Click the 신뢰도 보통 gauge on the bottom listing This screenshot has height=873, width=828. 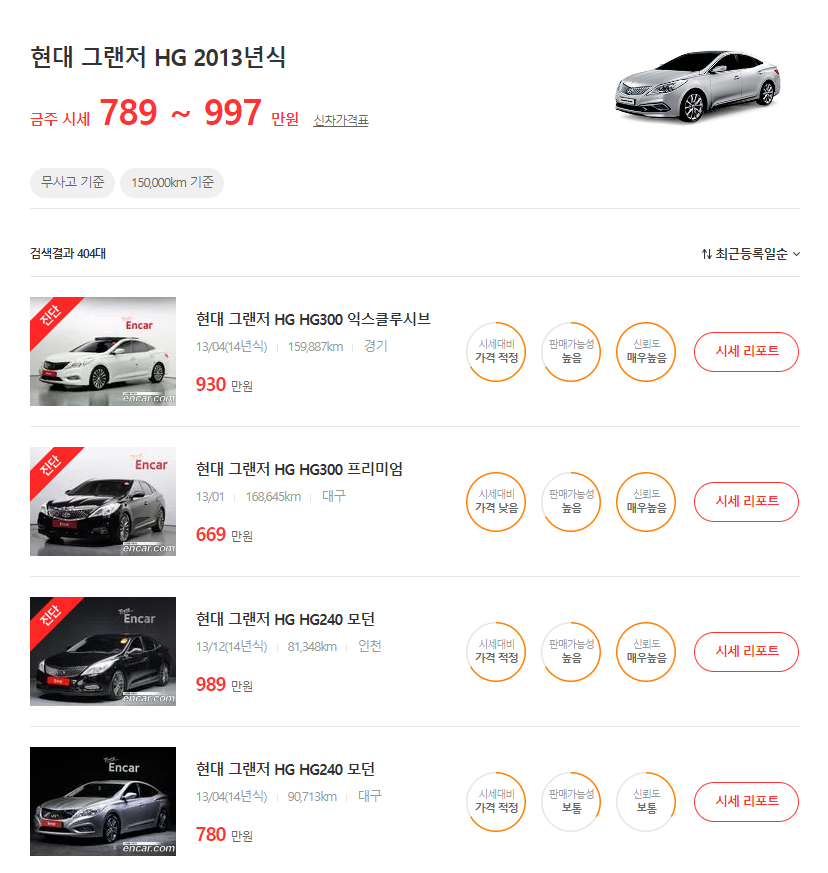[x=645, y=802]
